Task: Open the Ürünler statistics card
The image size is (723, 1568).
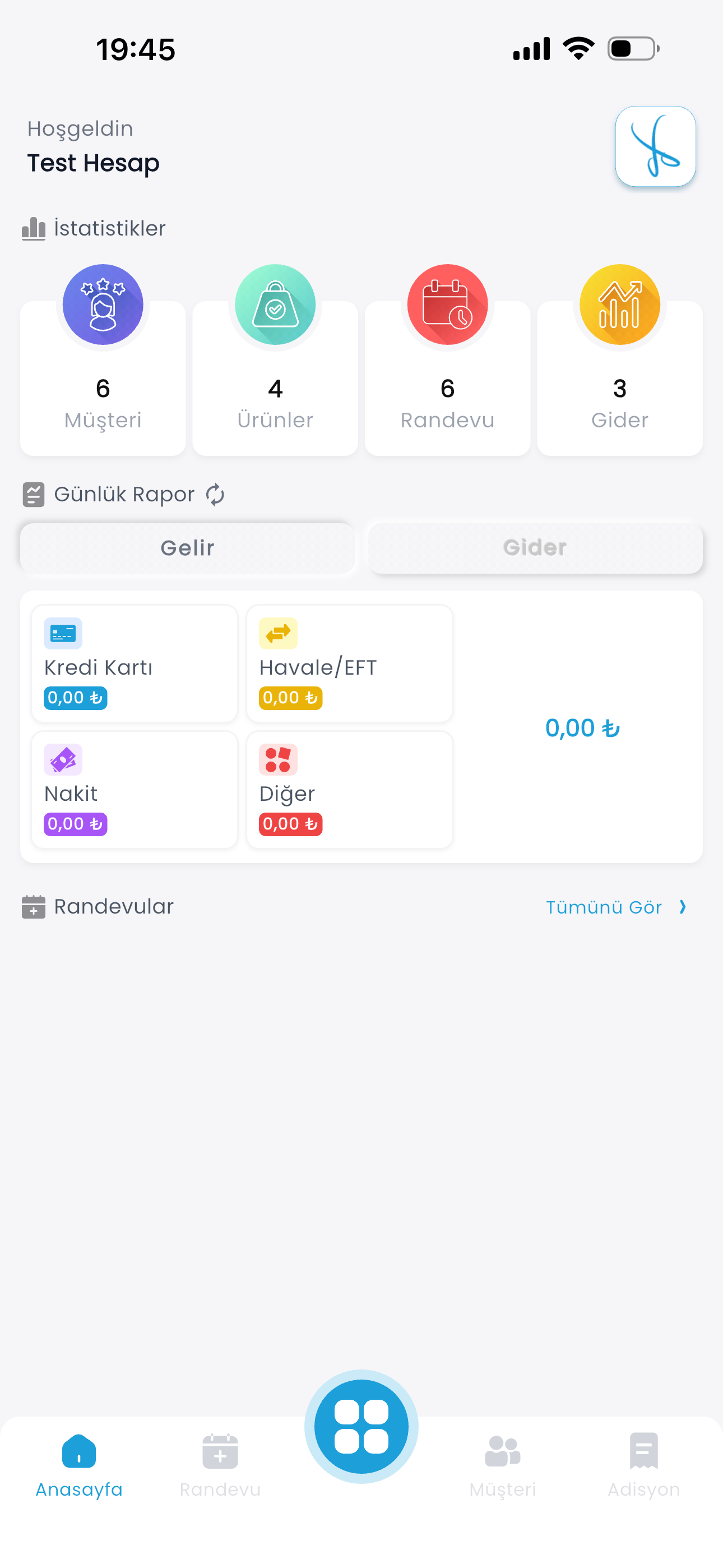Action: (x=275, y=377)
